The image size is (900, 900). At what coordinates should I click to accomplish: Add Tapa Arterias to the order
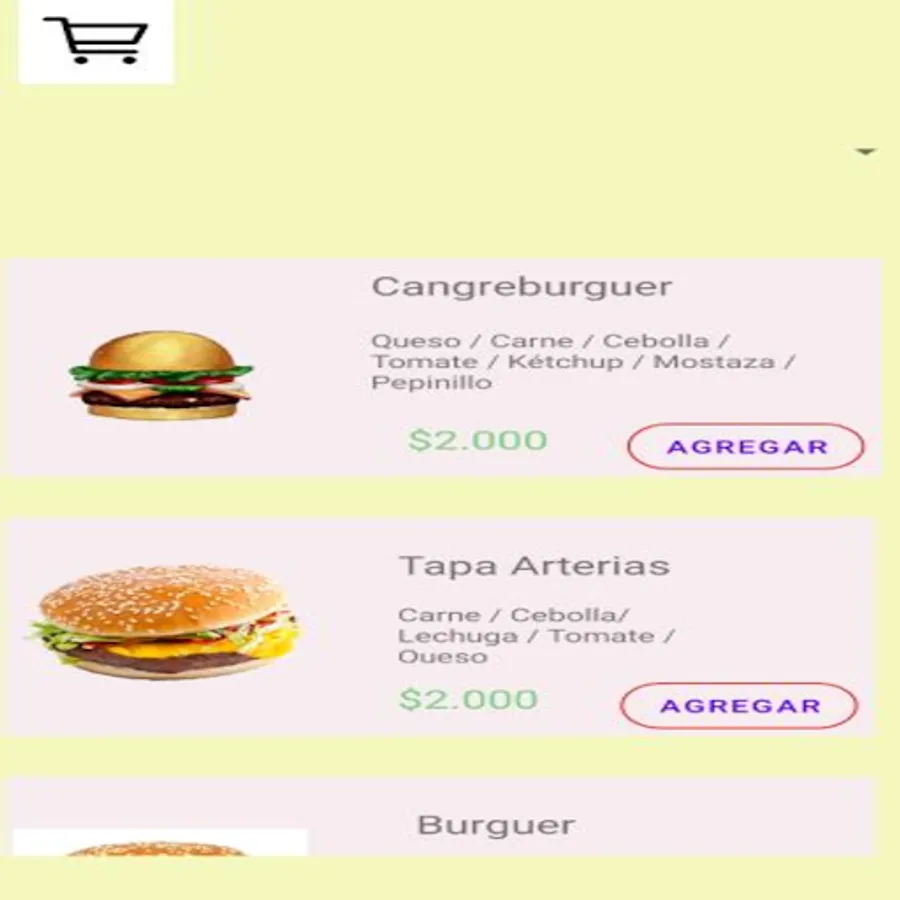739,706
